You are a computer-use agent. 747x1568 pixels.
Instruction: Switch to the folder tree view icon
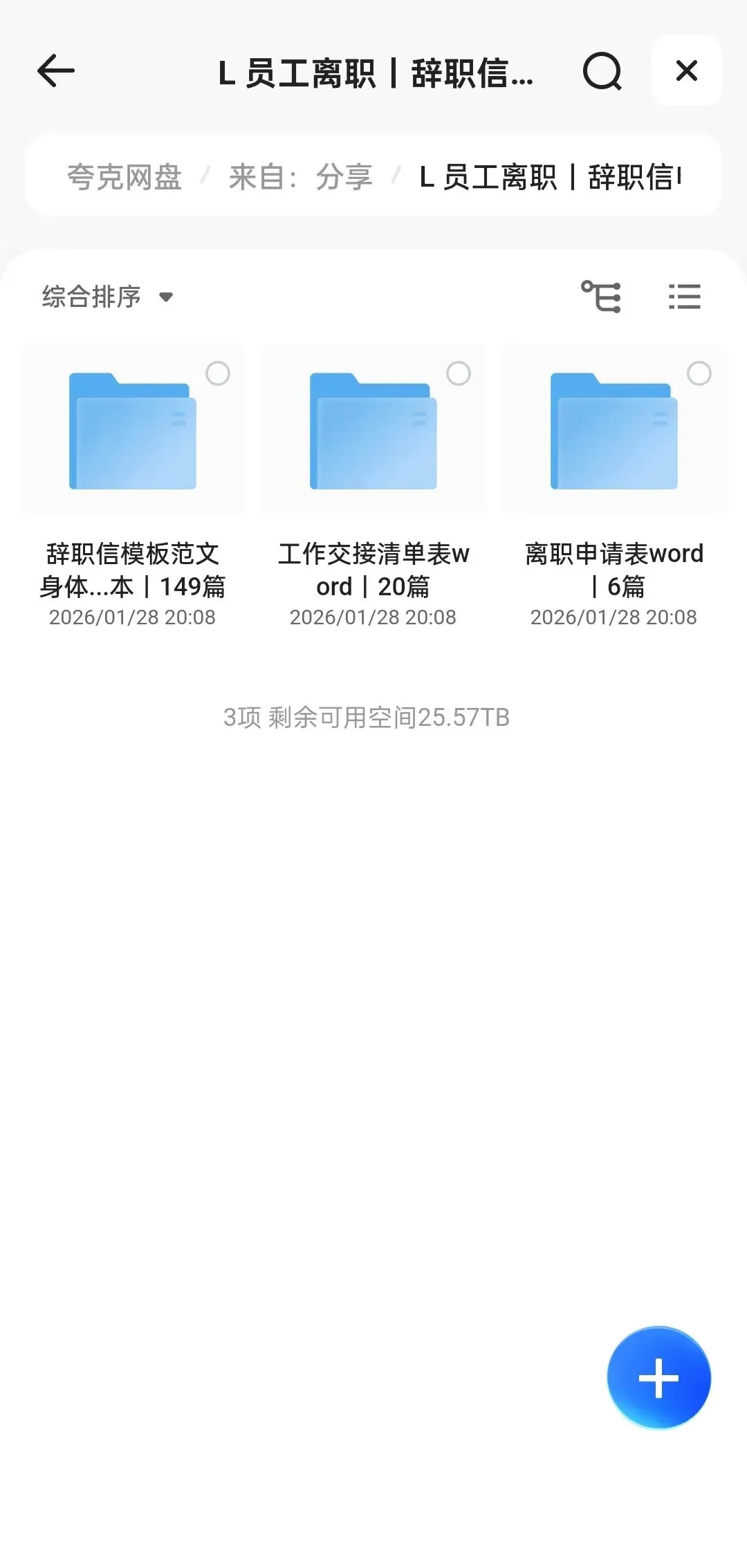[x=600, y=297]
